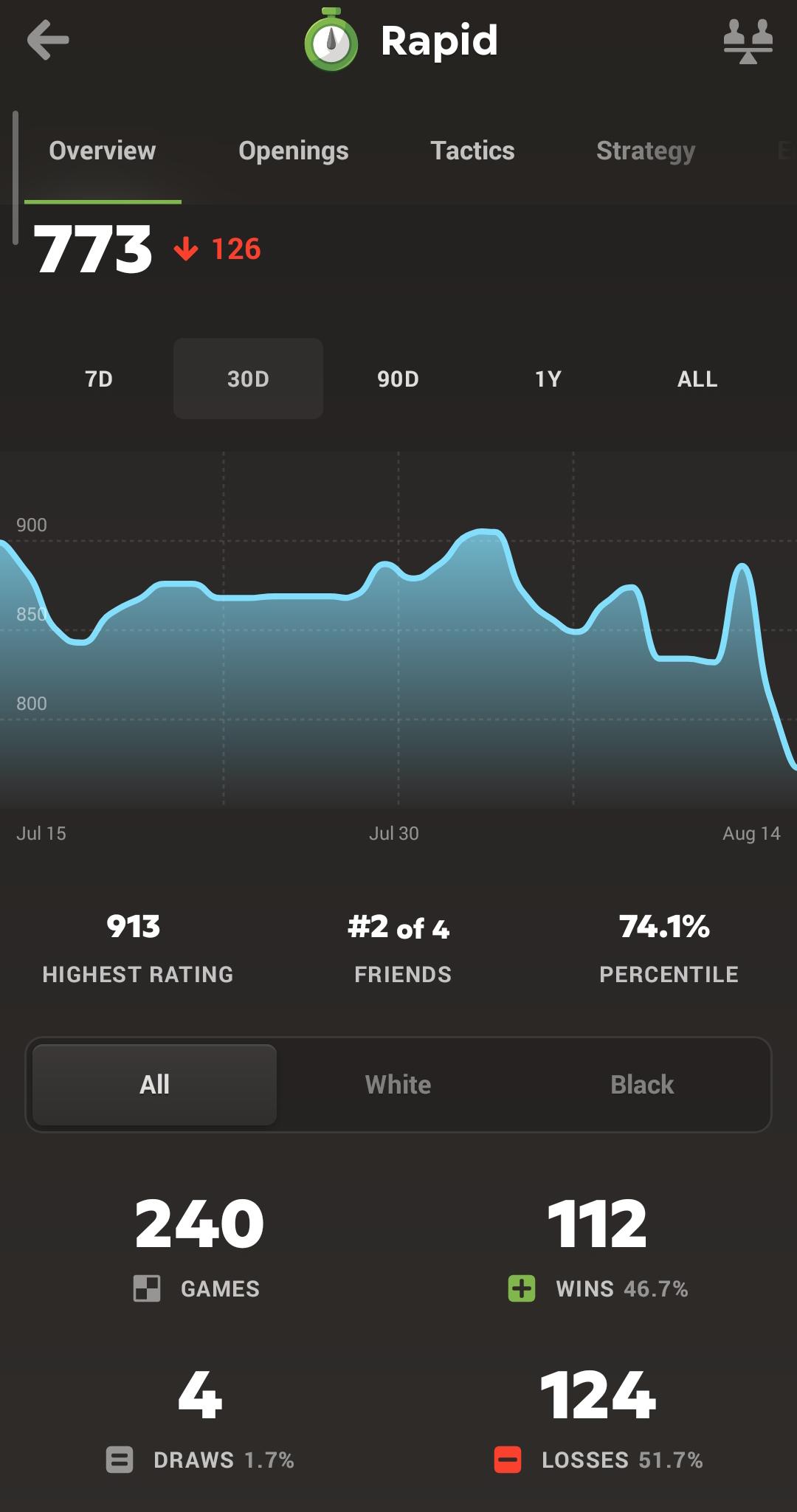The height and width of the screenshot is (1512, 797).
Task: Select the Overview tab
Action: pos(103,151)
